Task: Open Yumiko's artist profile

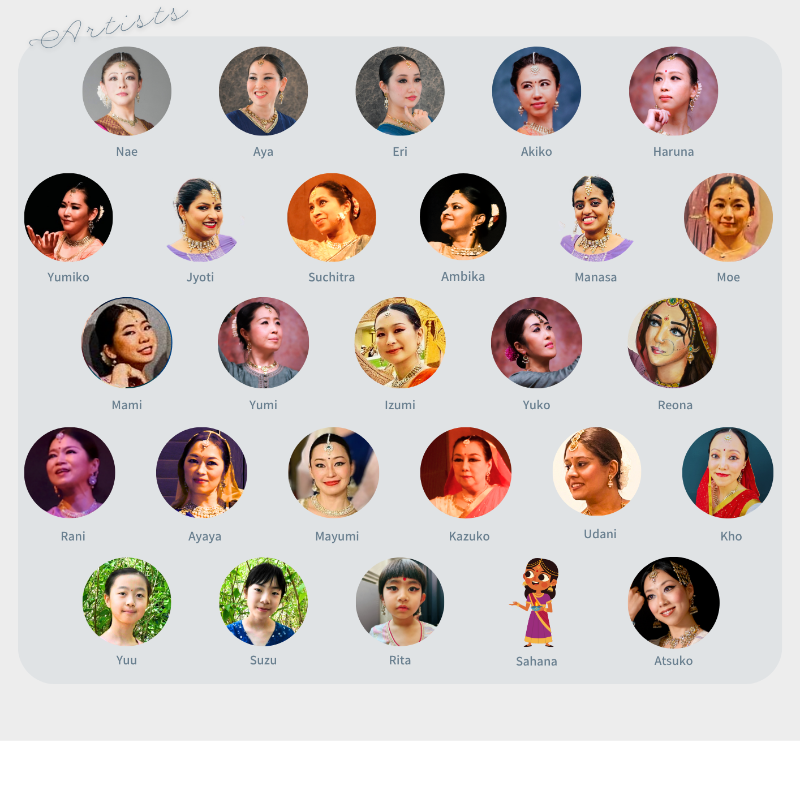Action: coord(68,217)
